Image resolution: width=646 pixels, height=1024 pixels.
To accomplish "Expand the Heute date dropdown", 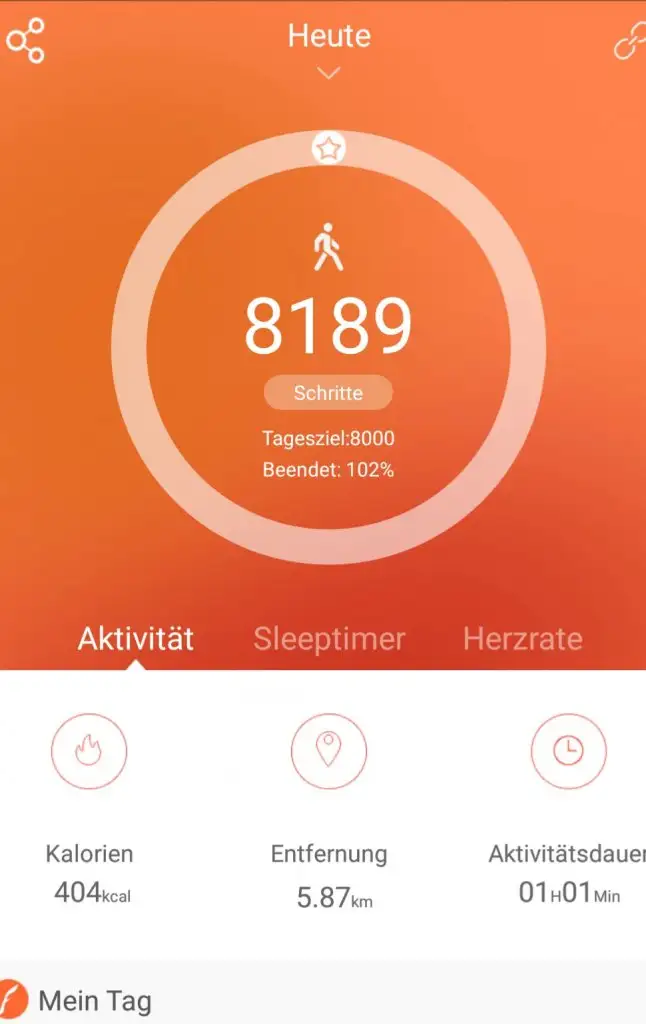I will [329, 71].
